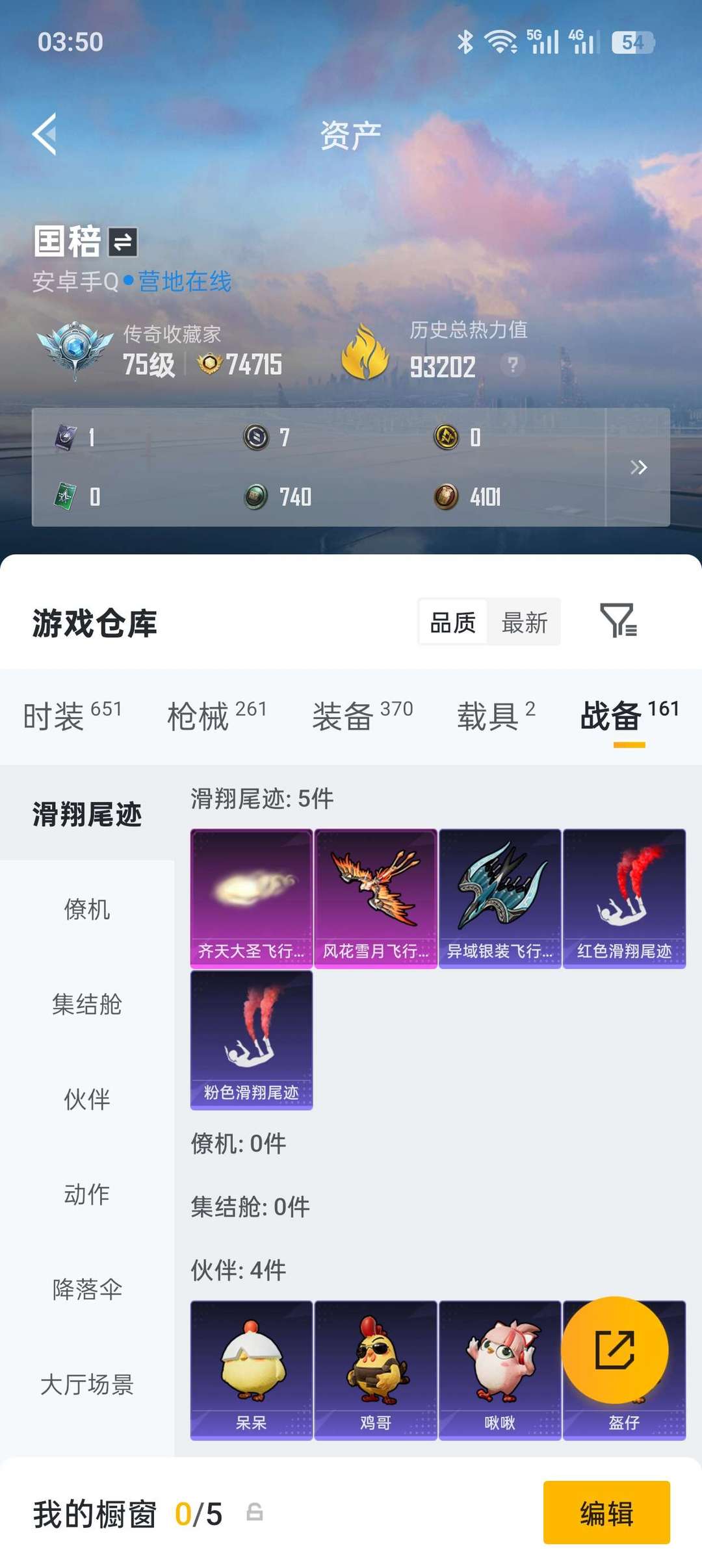Open the filter icon in 游戏仓库
The image size is (702, 1568).
tap(618, 620)
